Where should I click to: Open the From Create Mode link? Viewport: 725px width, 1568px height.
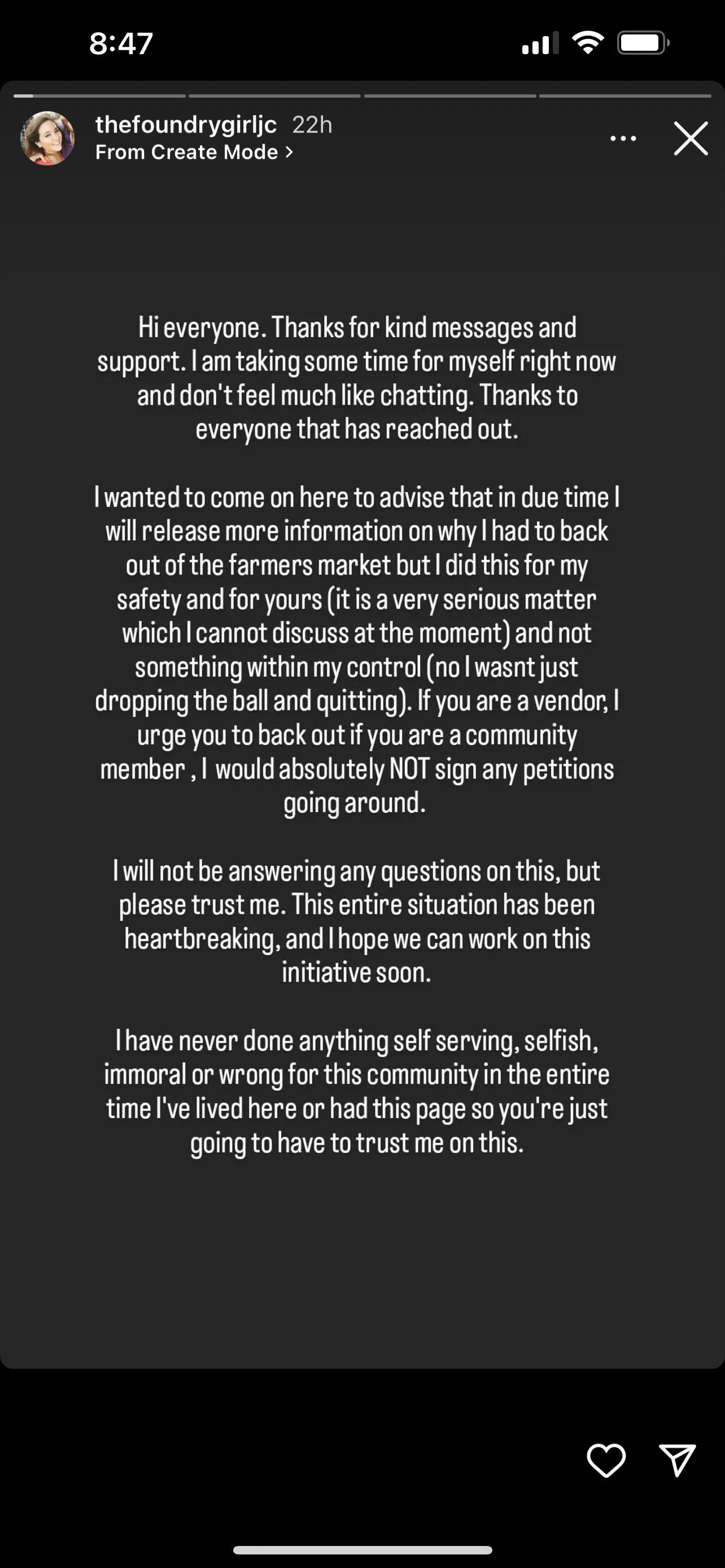[194, 152]
